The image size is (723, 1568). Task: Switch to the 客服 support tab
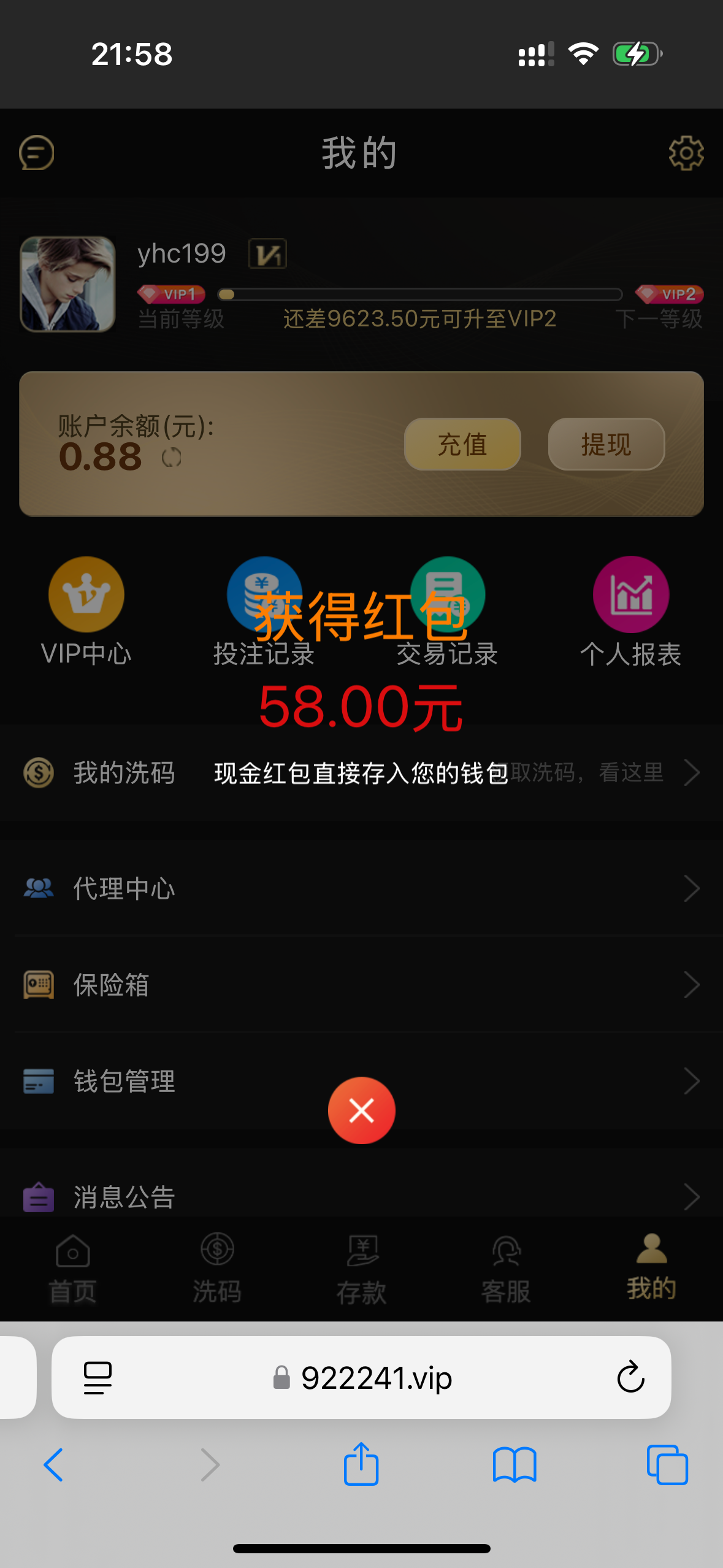(506, 1269)
